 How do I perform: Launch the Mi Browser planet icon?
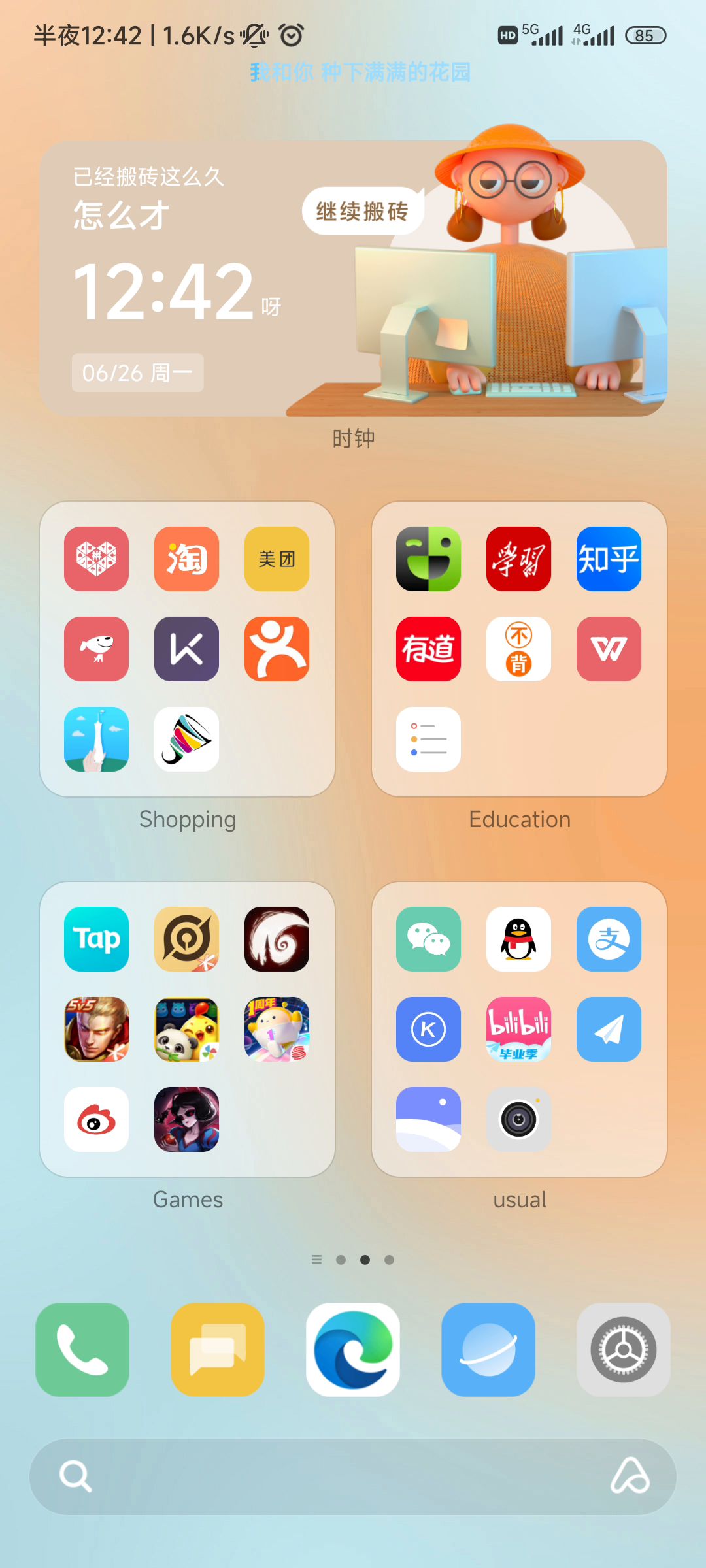488,1350
